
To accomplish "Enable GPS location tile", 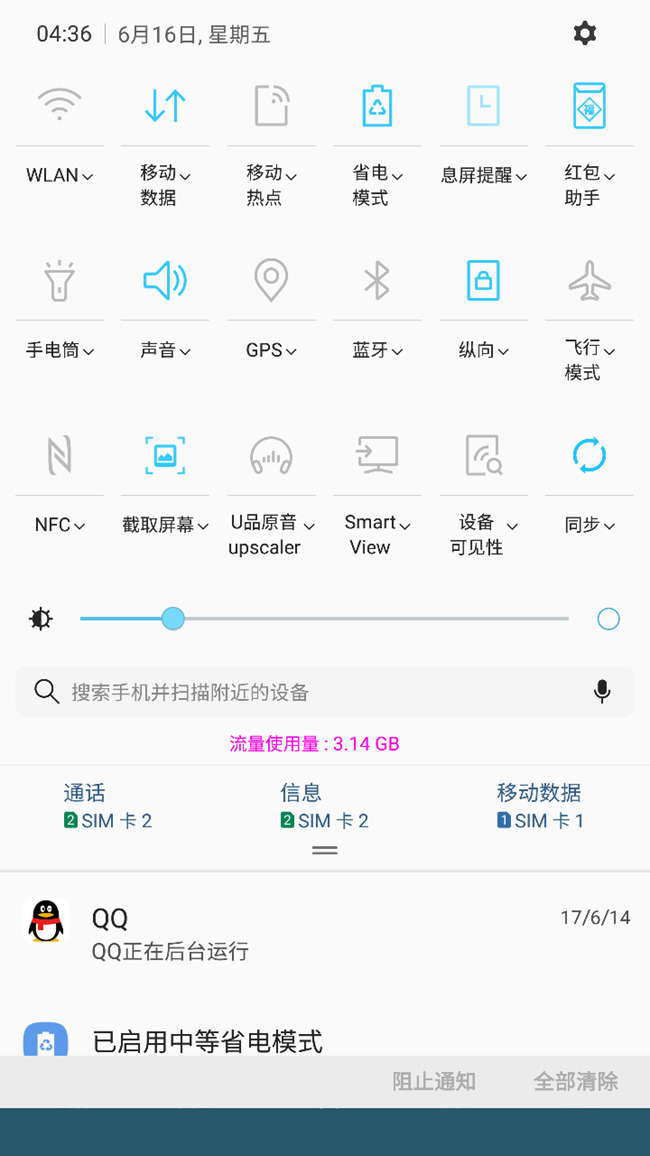I will pyautogui.click(x=271, y=280).
